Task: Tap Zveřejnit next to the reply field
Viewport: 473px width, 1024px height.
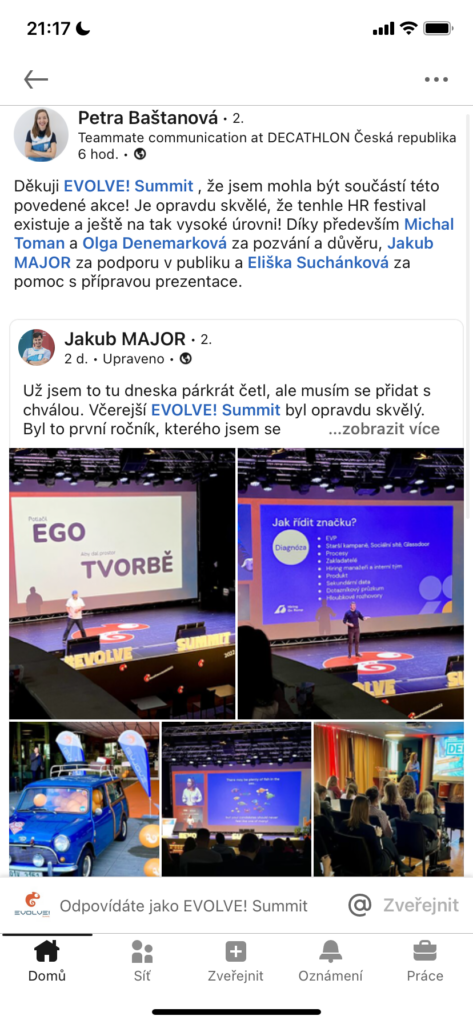Action: click(421, 905)
